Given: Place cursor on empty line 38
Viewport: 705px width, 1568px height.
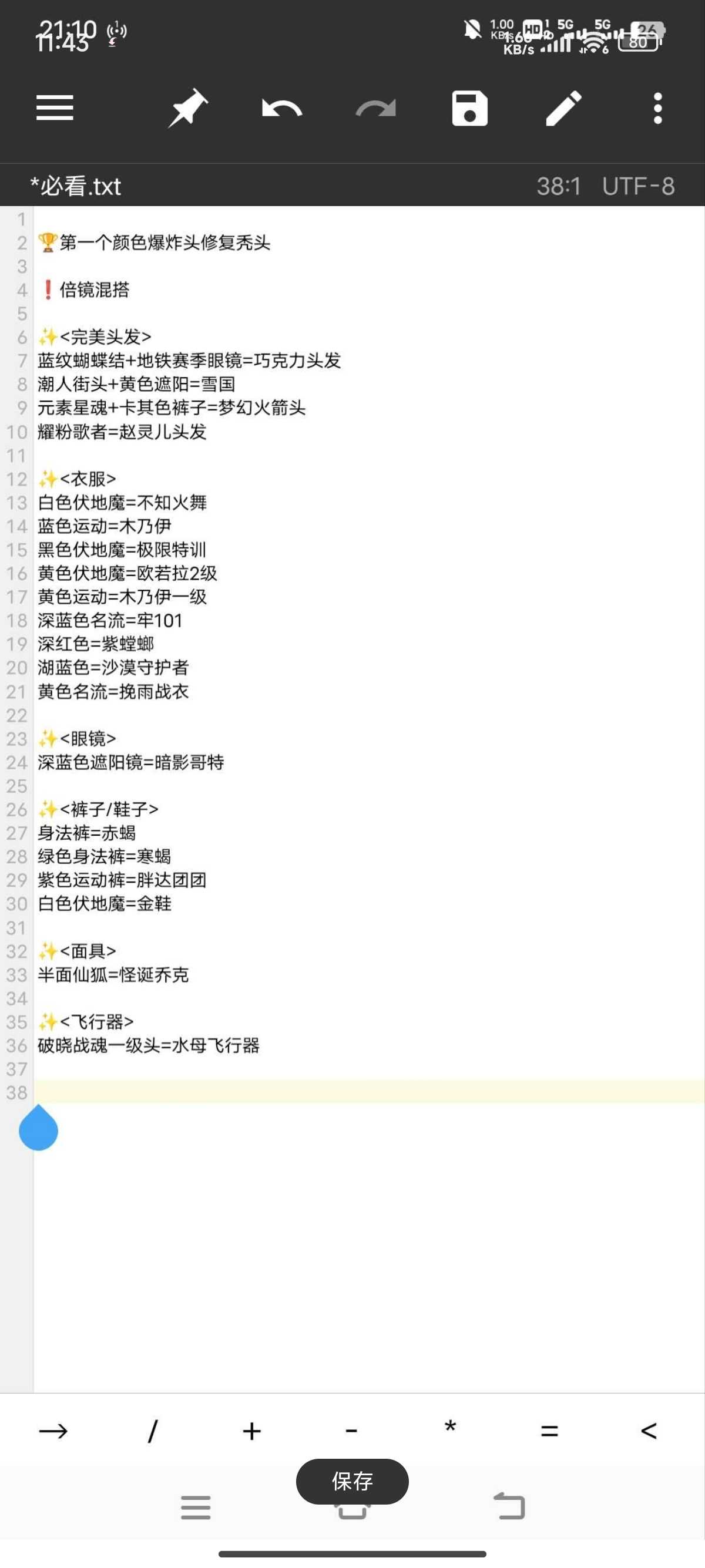Looking at the screenshot, I should tap(365, 1092).
